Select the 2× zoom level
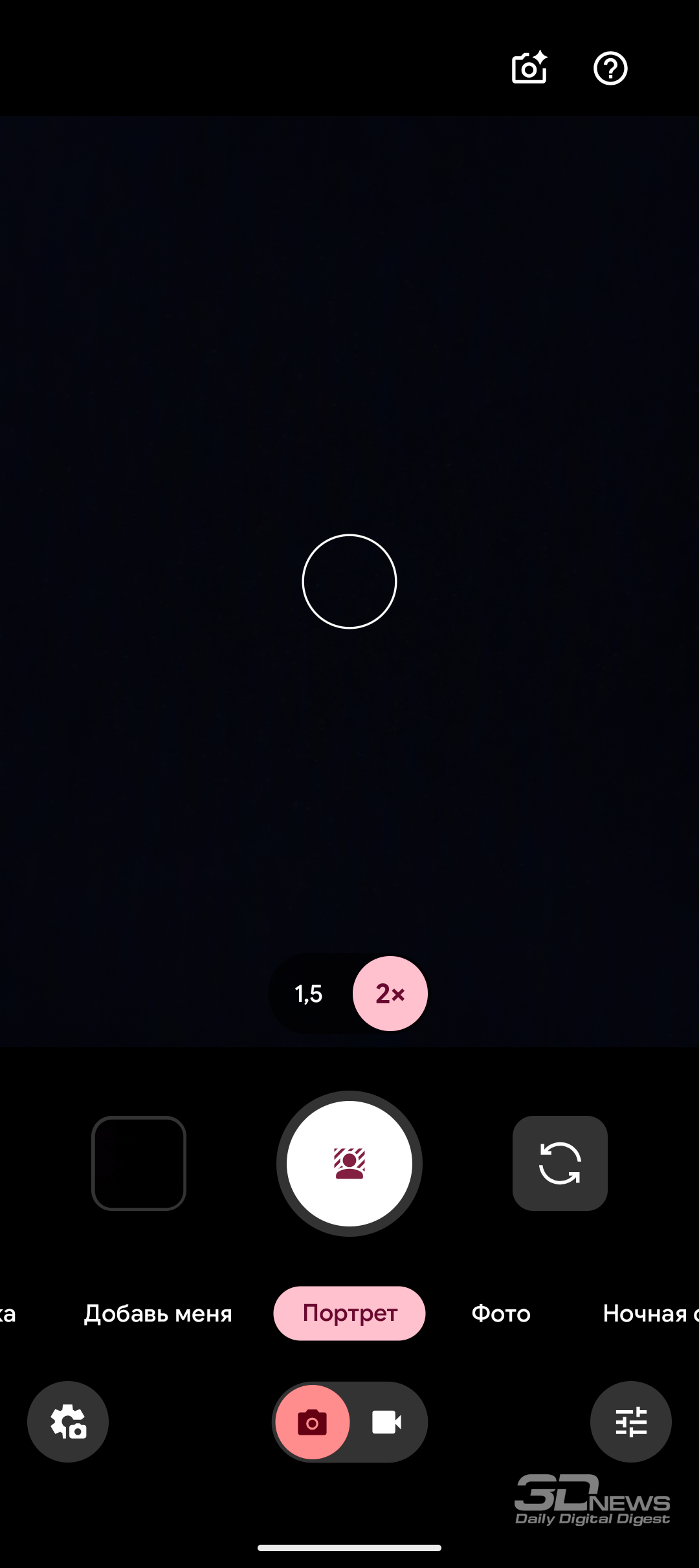 [390, 994]
